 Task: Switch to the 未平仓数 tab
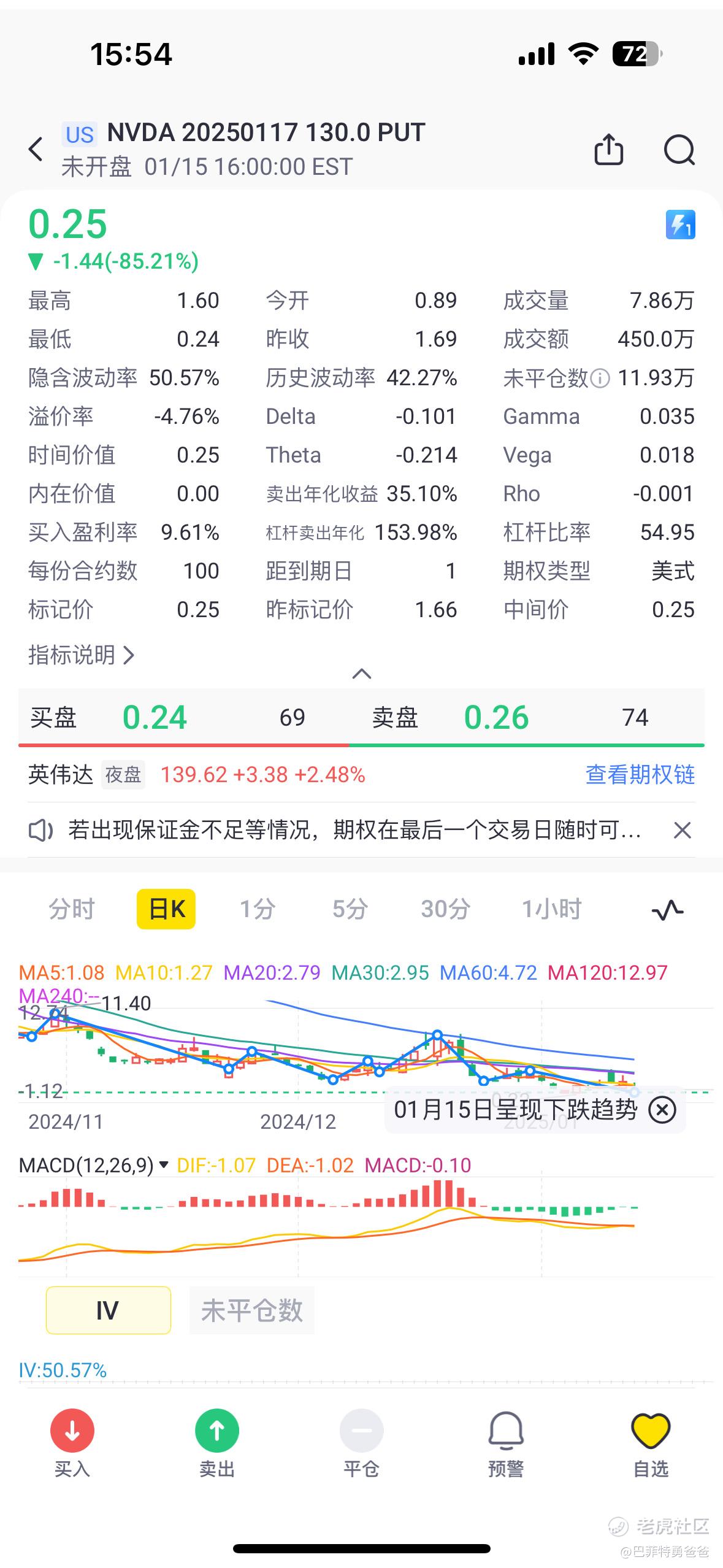[251, 1310]
